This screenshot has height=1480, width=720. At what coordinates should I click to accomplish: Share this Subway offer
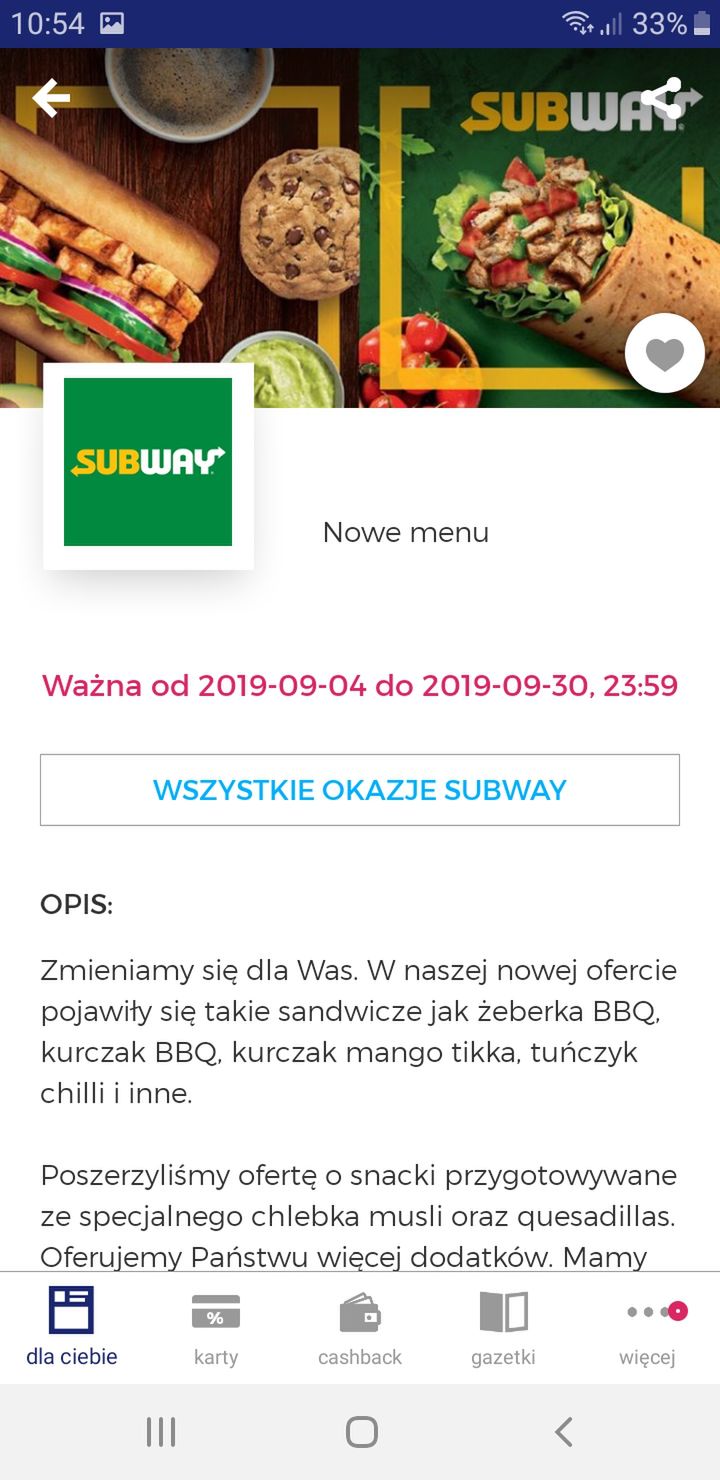coord(661,98)
